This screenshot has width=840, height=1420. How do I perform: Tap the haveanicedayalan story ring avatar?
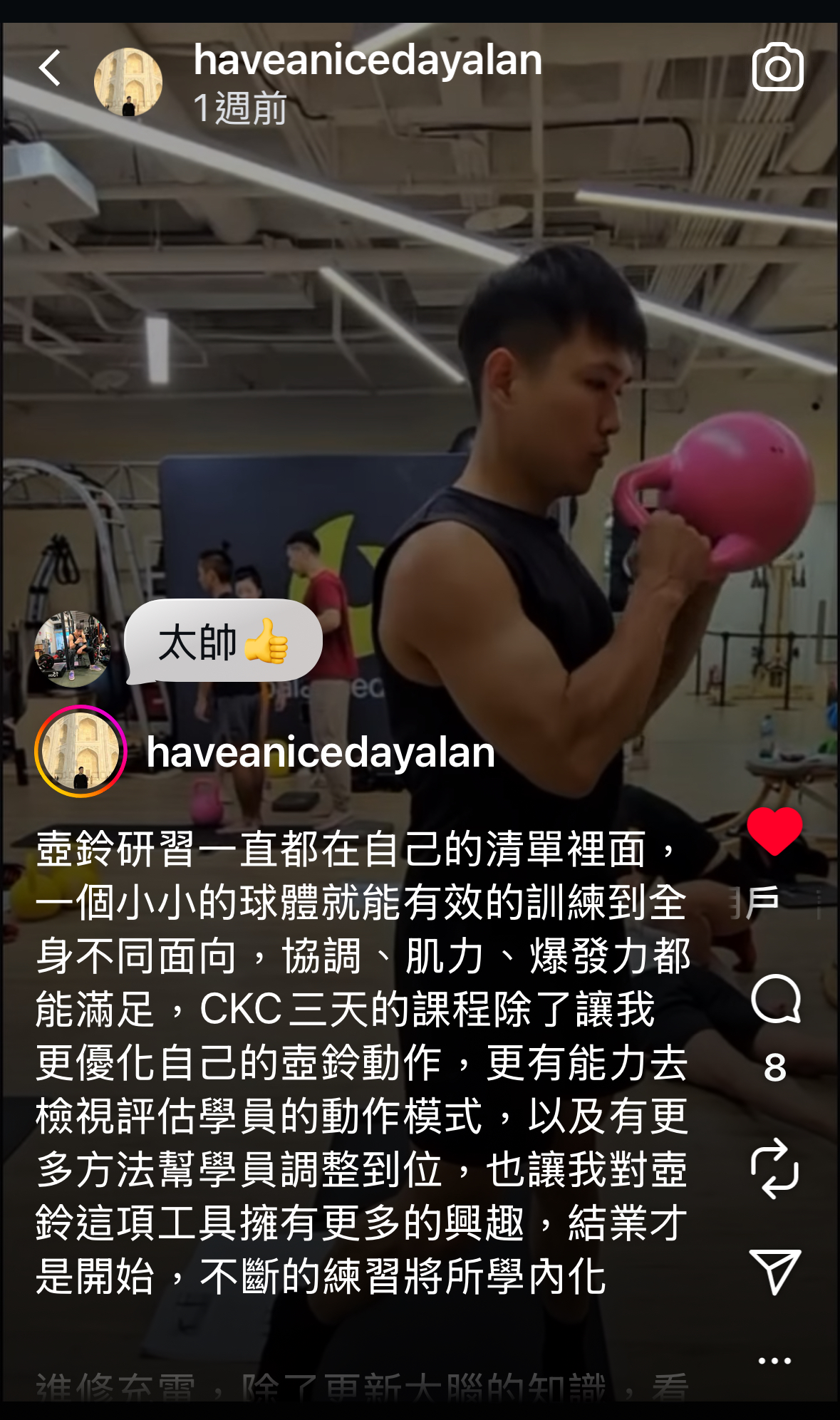click(x=81, y=751)
